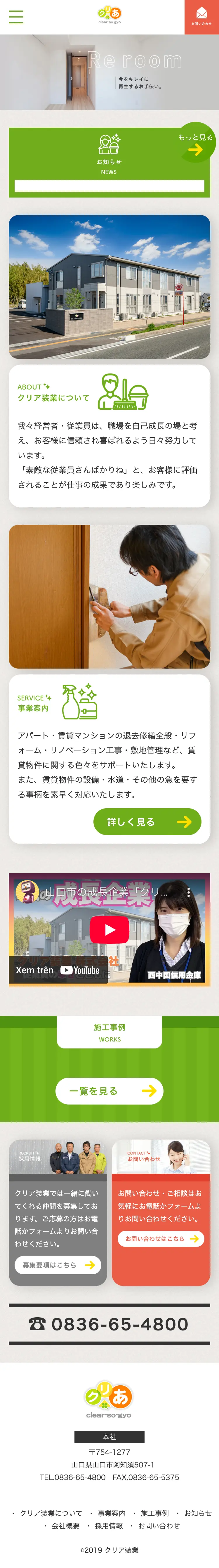Open footer link 施工事例

(154, 1513)
